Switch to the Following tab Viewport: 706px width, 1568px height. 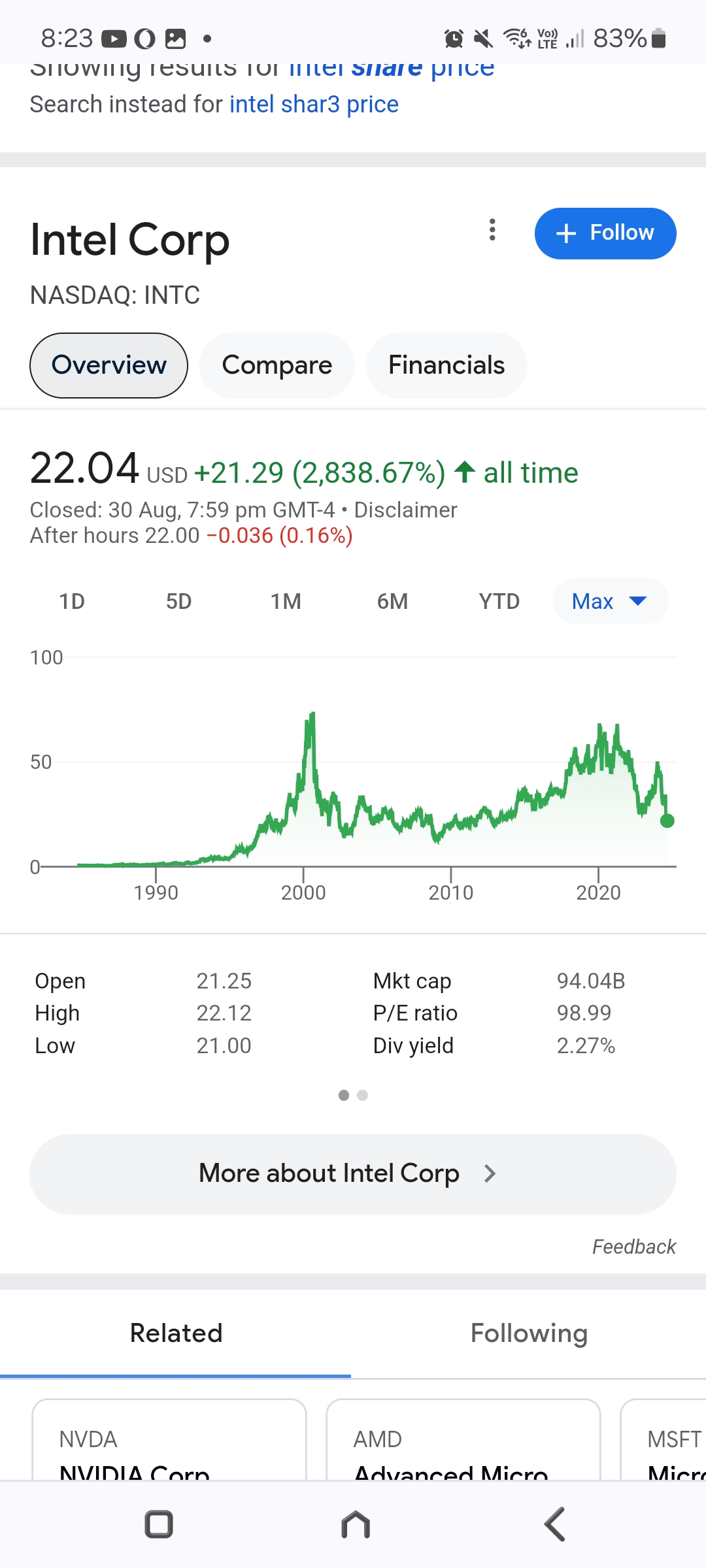[529, 1333]
